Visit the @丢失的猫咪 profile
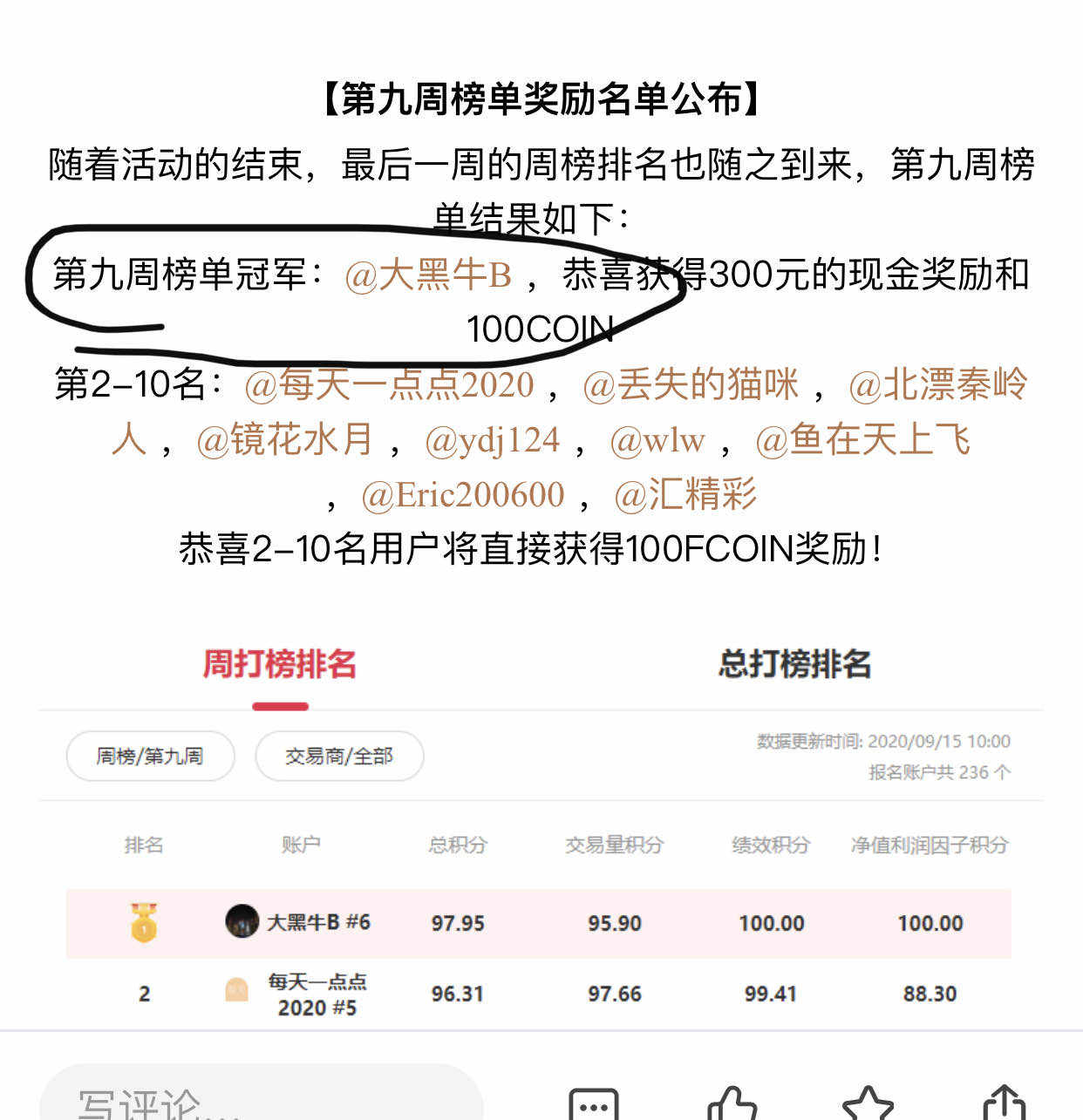Image resolution: width=1083 pixels, height=1120 pixels. (690, 385)
